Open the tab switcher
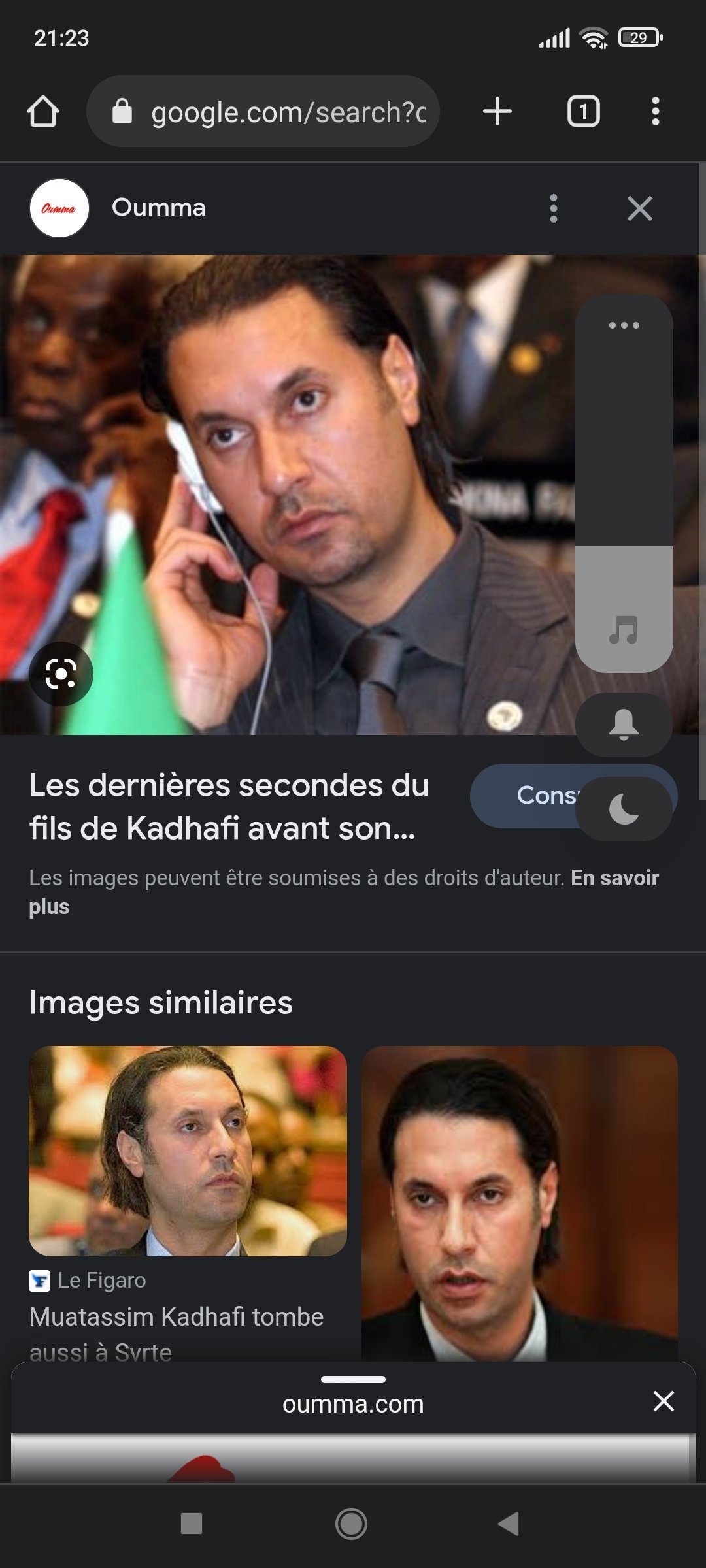706x1568 pixels. 583,112
